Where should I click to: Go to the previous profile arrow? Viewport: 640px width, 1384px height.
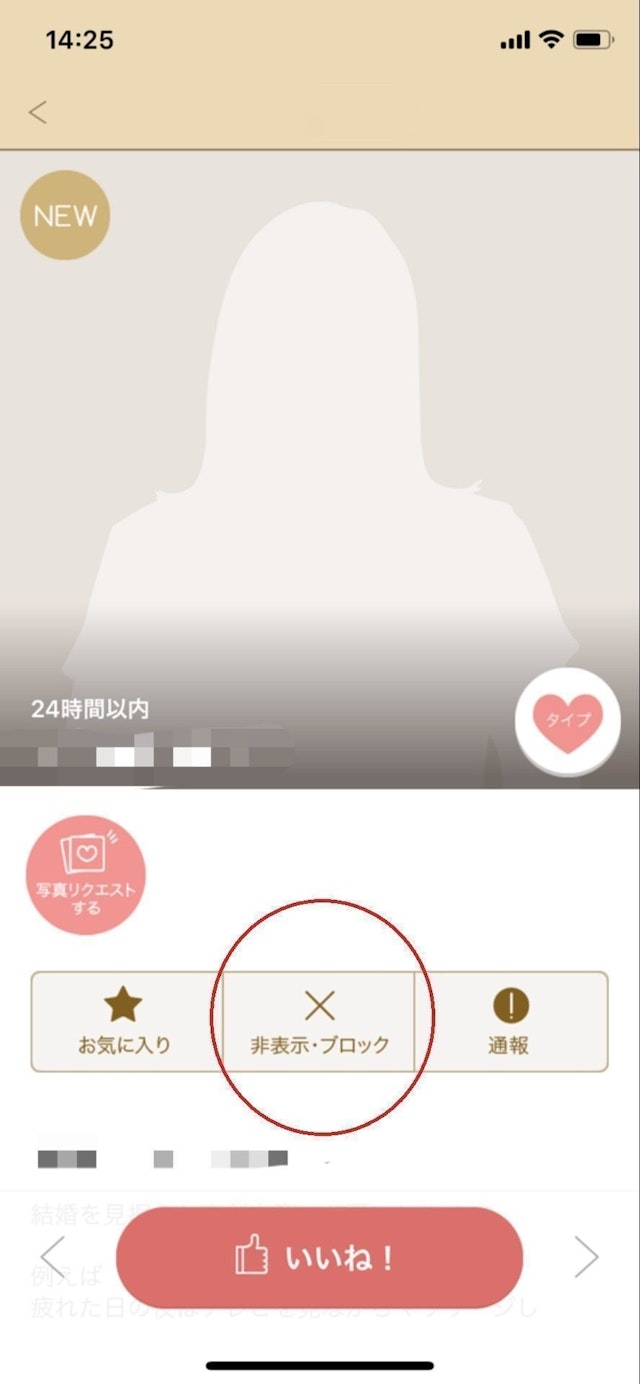pyautogui.click(x=52, y=1258)
